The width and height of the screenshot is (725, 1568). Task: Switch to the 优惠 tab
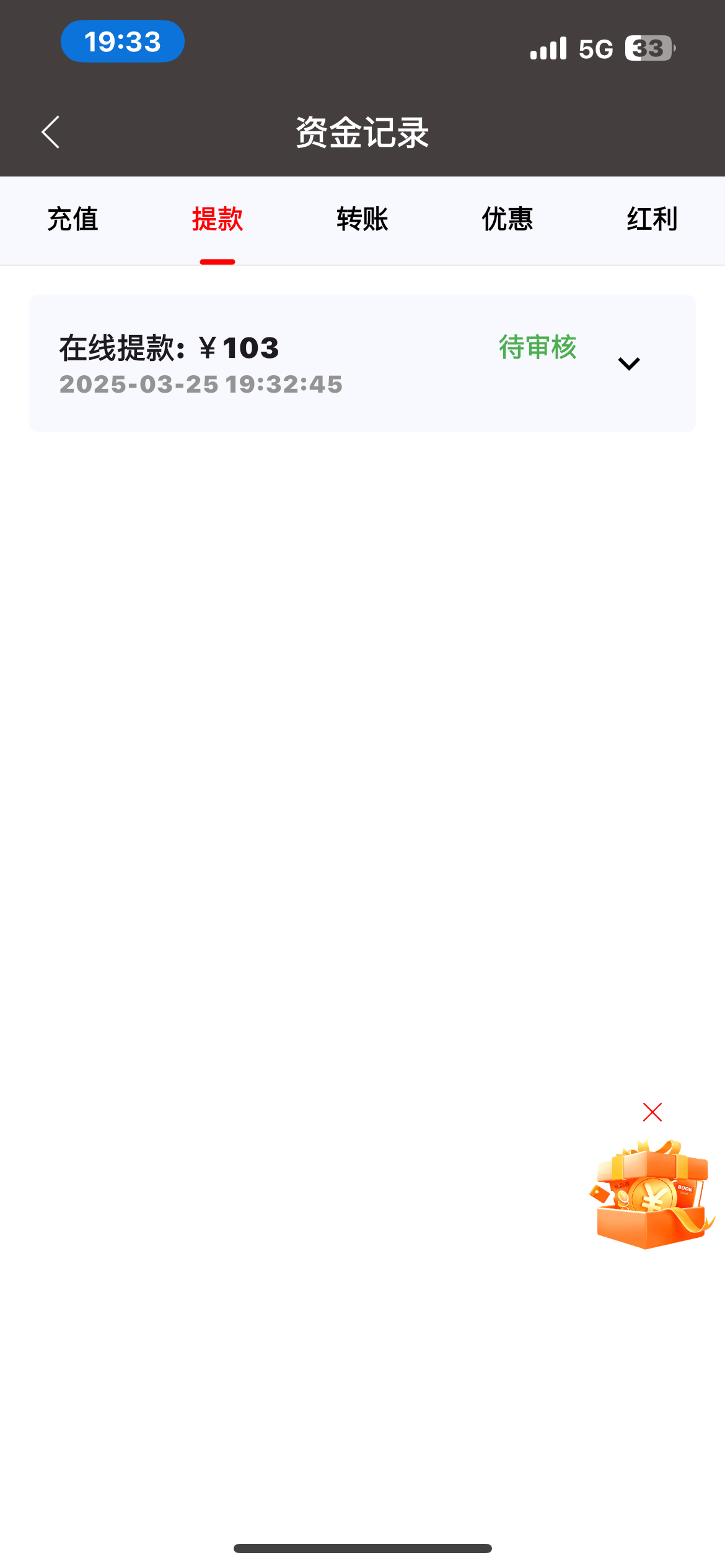tap(507, 219)
